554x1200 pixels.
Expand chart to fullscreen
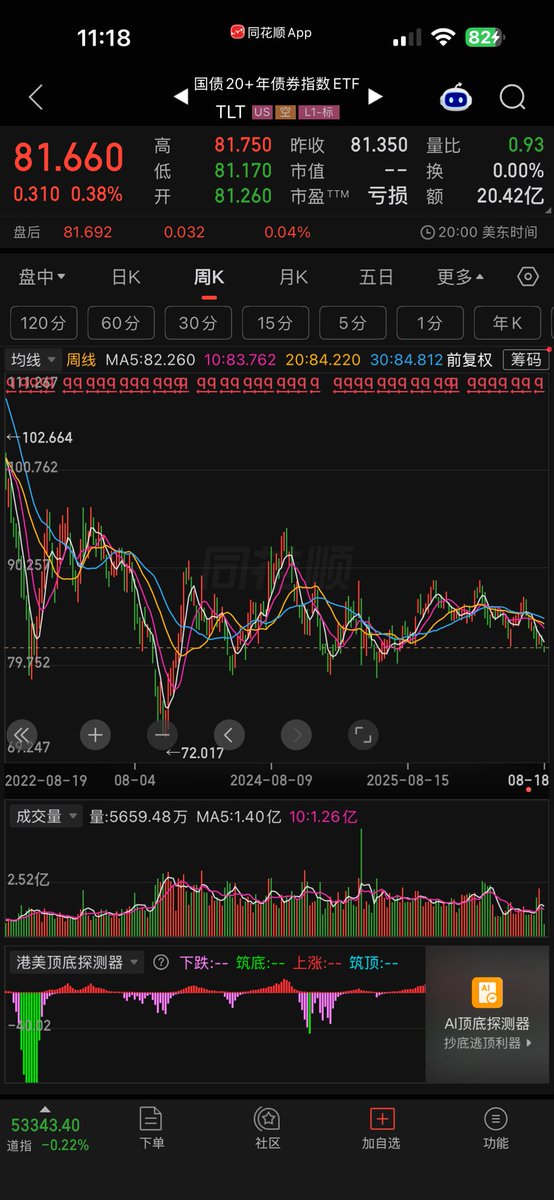363,735
